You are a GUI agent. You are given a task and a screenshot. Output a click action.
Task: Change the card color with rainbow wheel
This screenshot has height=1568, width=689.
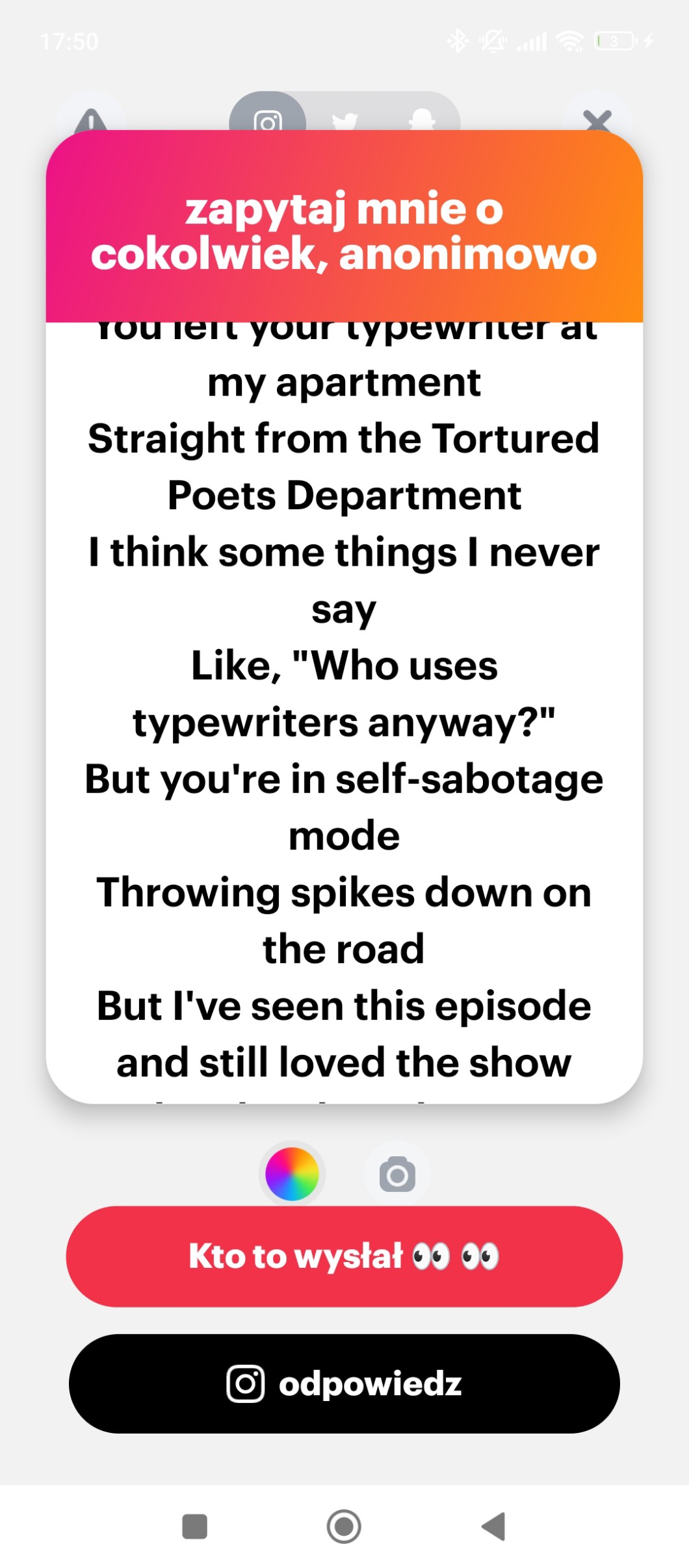(292, 1174)
